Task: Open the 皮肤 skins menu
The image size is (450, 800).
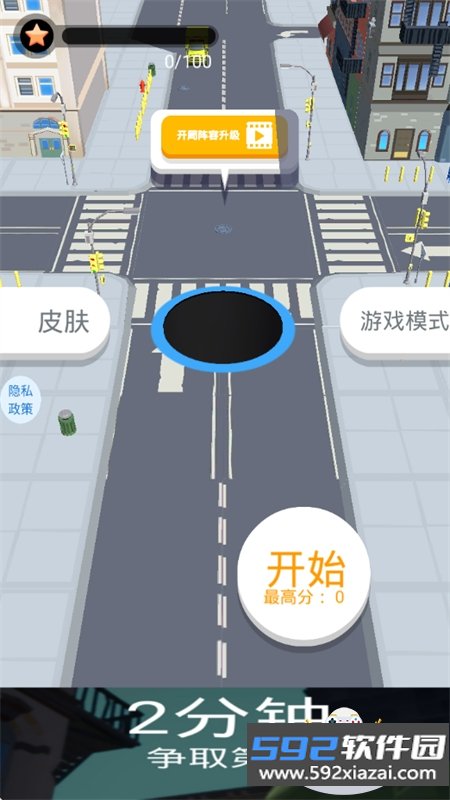Action: (x=54, y=322)
